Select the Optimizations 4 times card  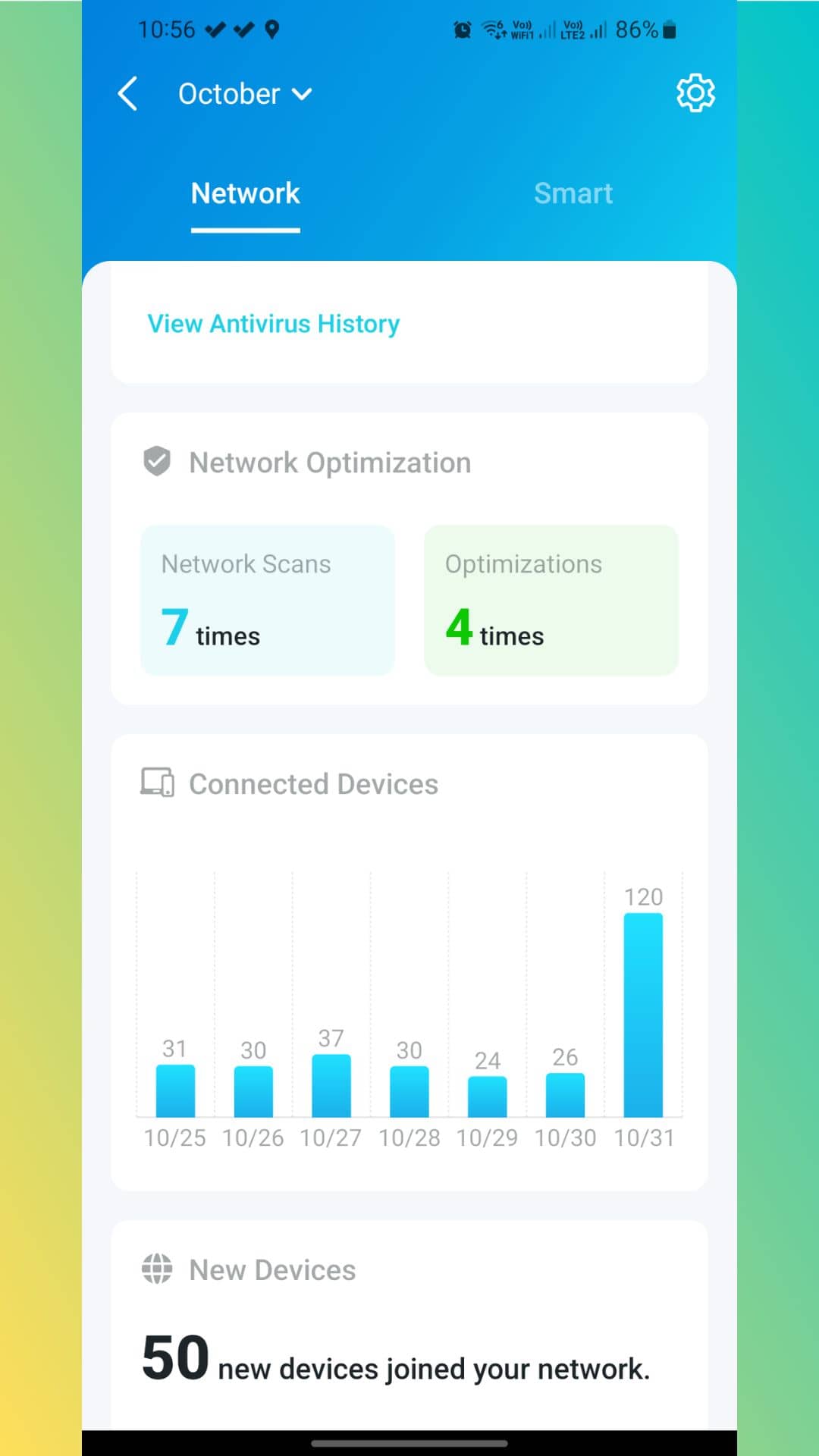(x=551, y=600)
